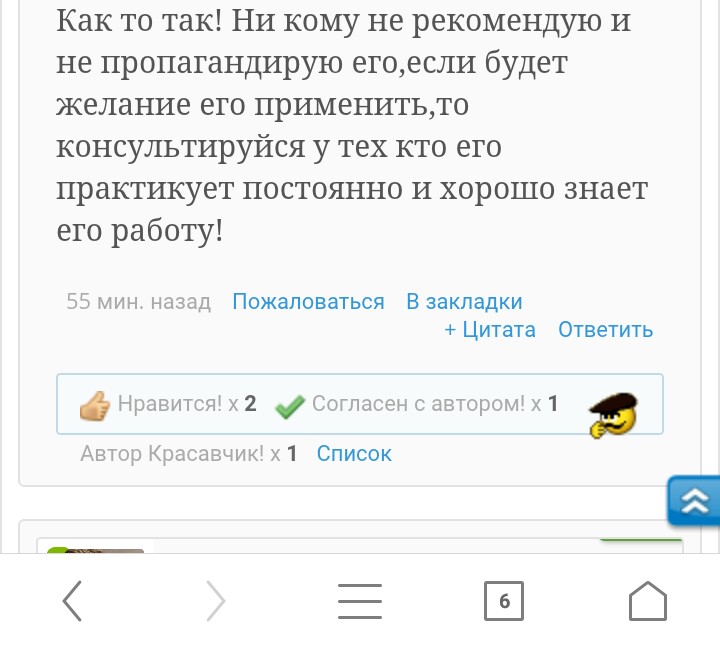
Task: Go forward with browser forward arrow
Action: pos(215,601)
